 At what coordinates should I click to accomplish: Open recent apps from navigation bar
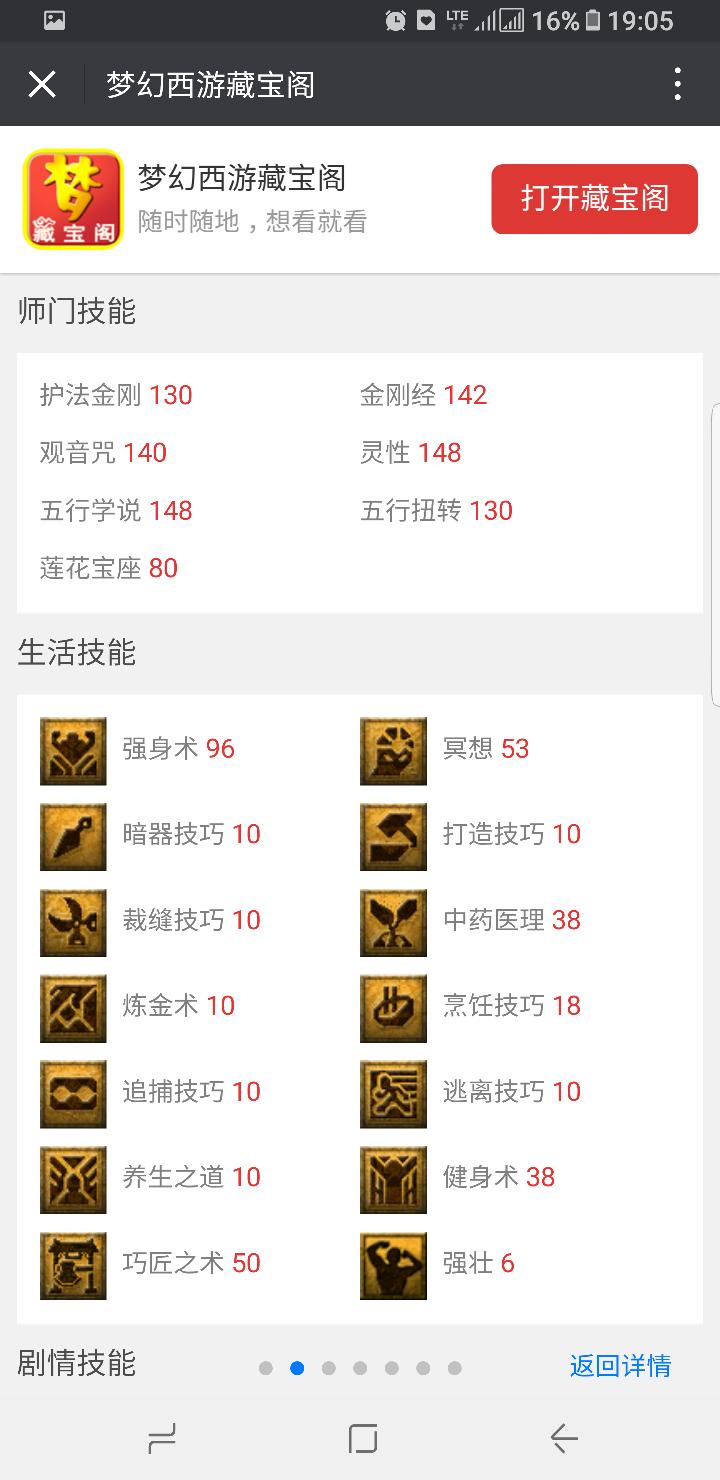point(162,1438)
